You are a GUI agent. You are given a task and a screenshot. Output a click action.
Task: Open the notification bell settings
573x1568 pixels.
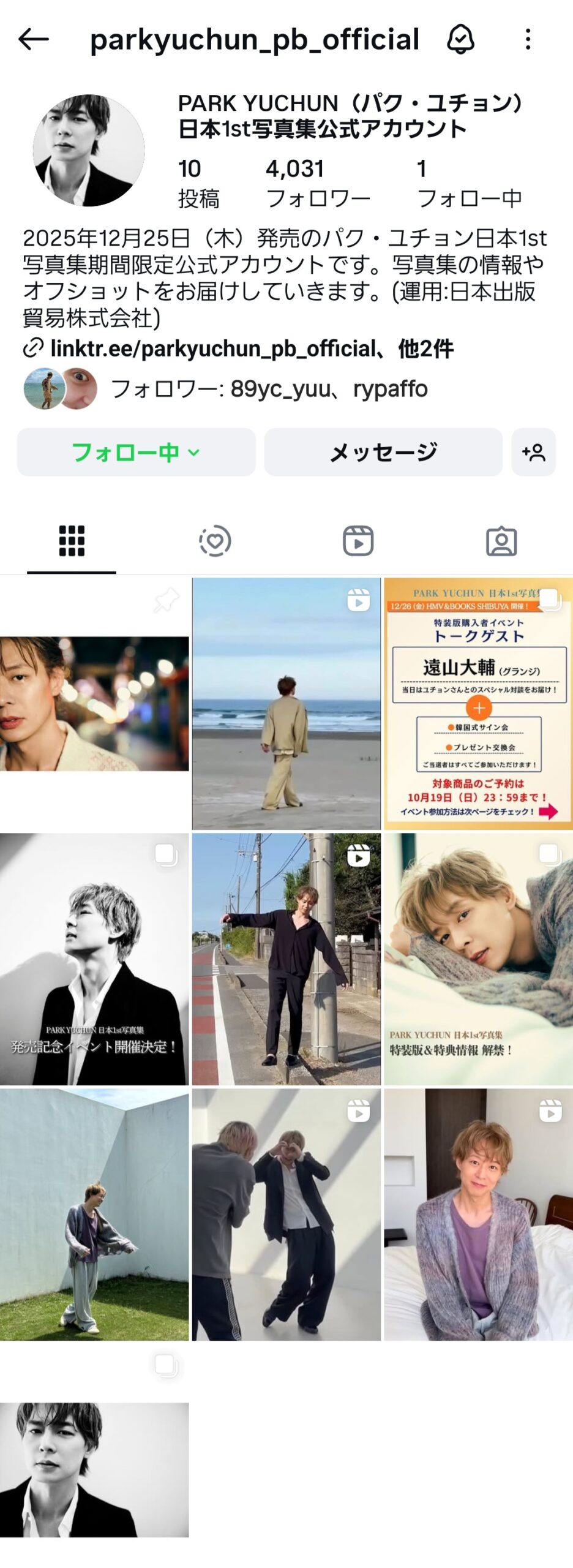460,40
